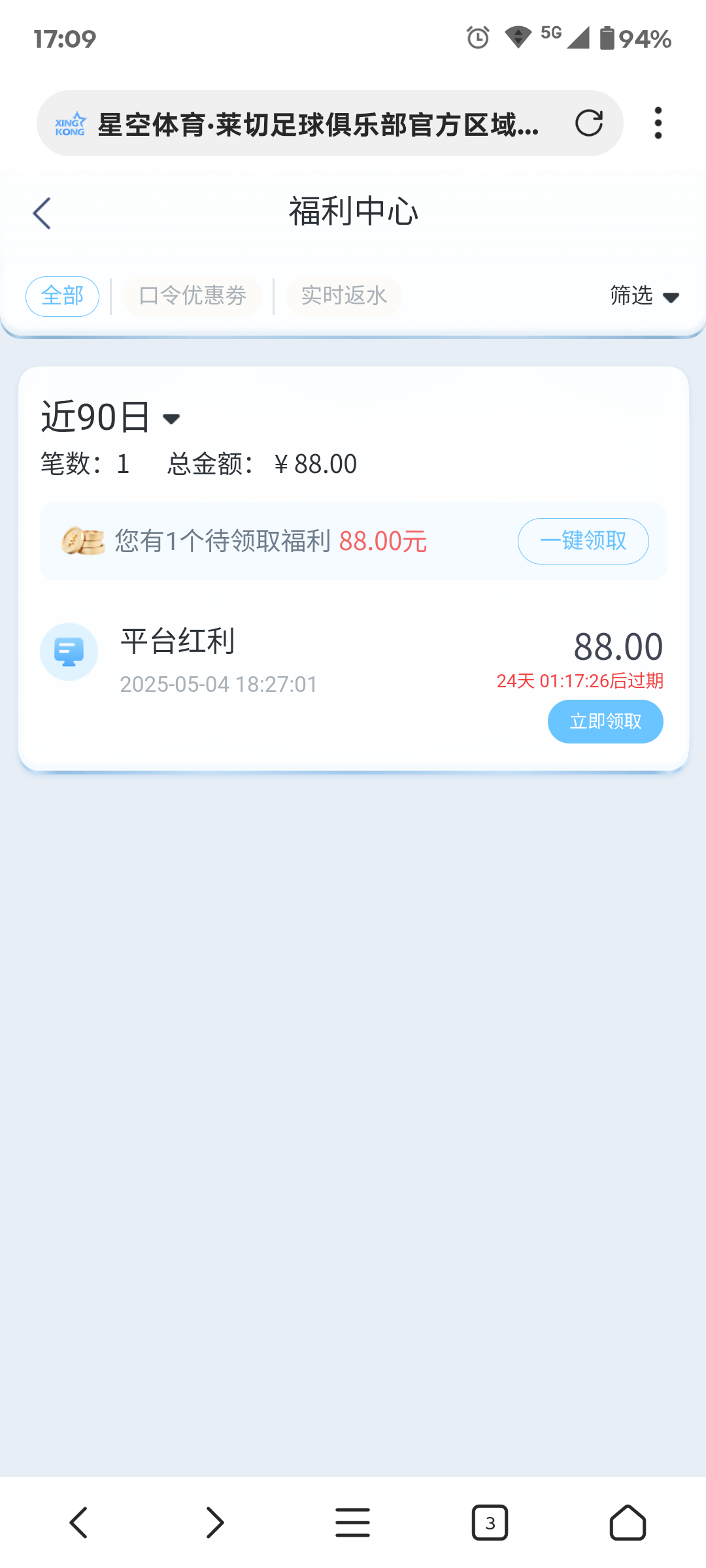706x1568 pixels.
Task: Open the 筛选 filter dropdown
Action: pos(645,296)
